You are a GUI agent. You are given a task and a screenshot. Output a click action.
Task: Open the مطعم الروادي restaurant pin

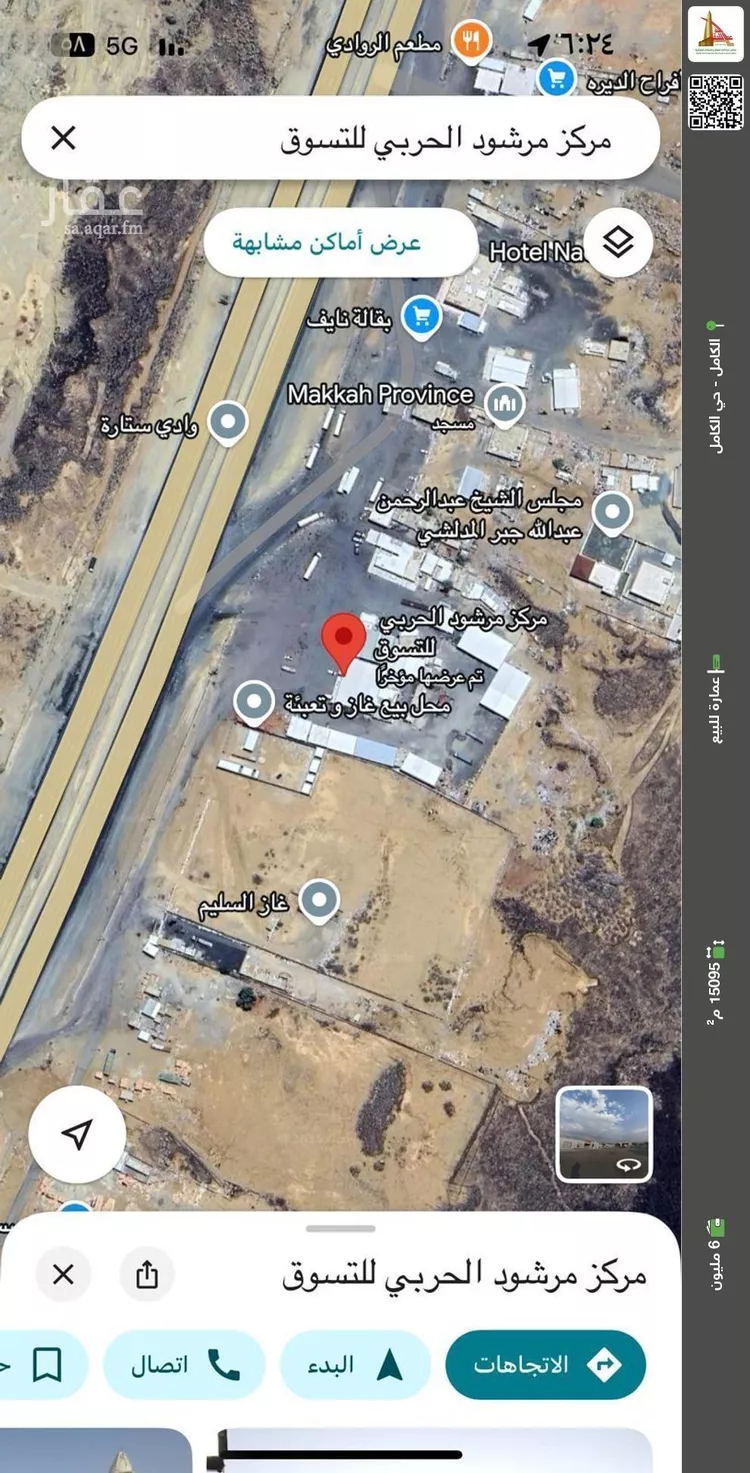[x=470, y=42]
